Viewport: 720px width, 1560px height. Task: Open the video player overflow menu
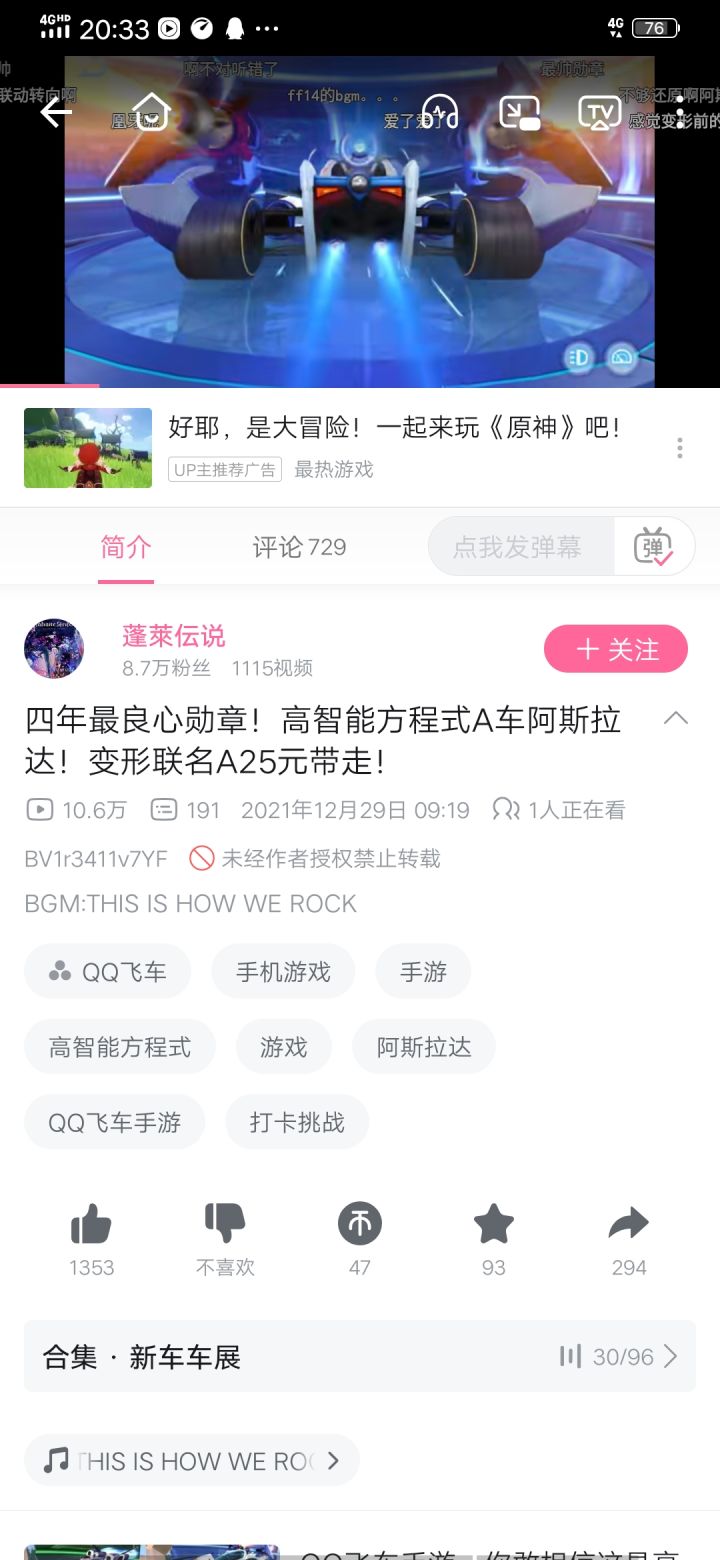(680, 112)
